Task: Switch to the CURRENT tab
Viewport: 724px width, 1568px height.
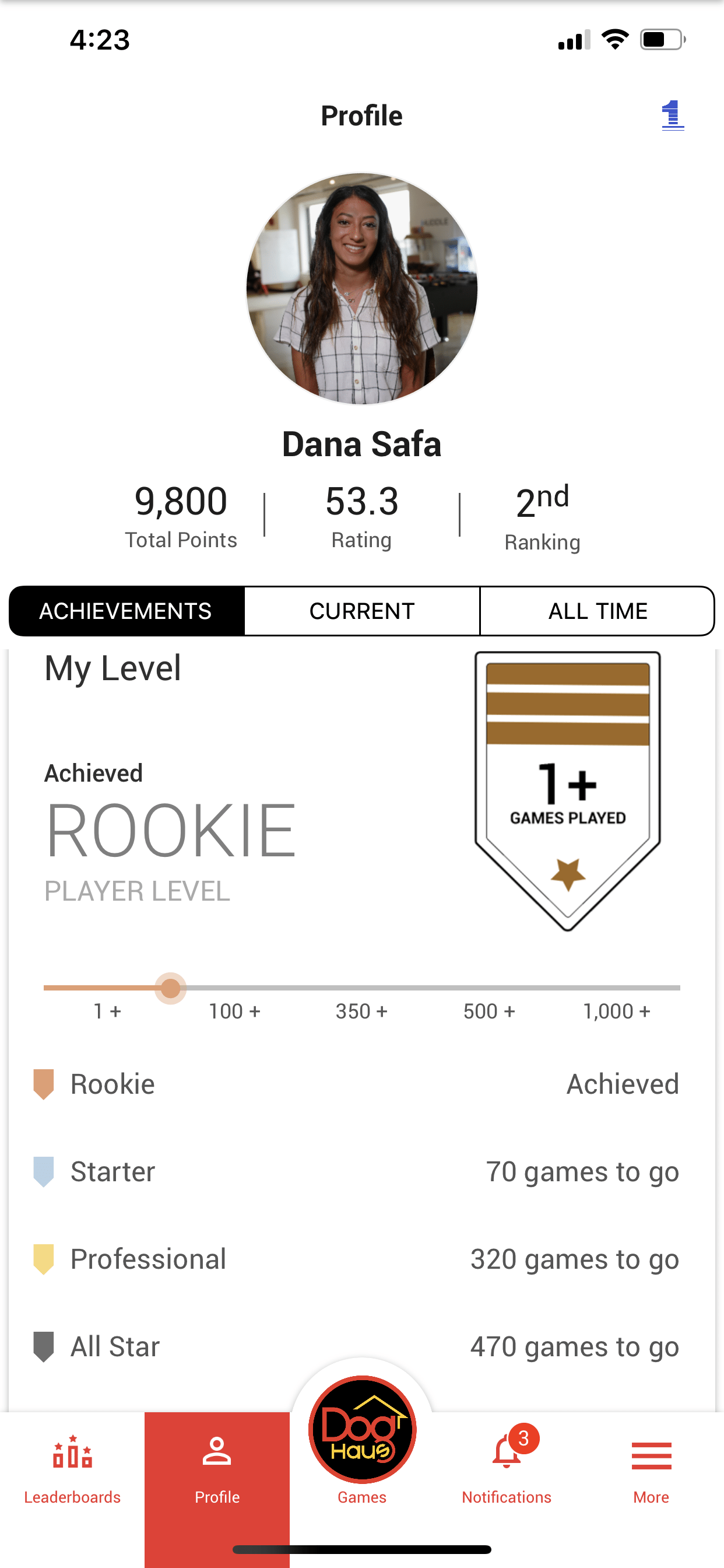Action: [362, 611]
